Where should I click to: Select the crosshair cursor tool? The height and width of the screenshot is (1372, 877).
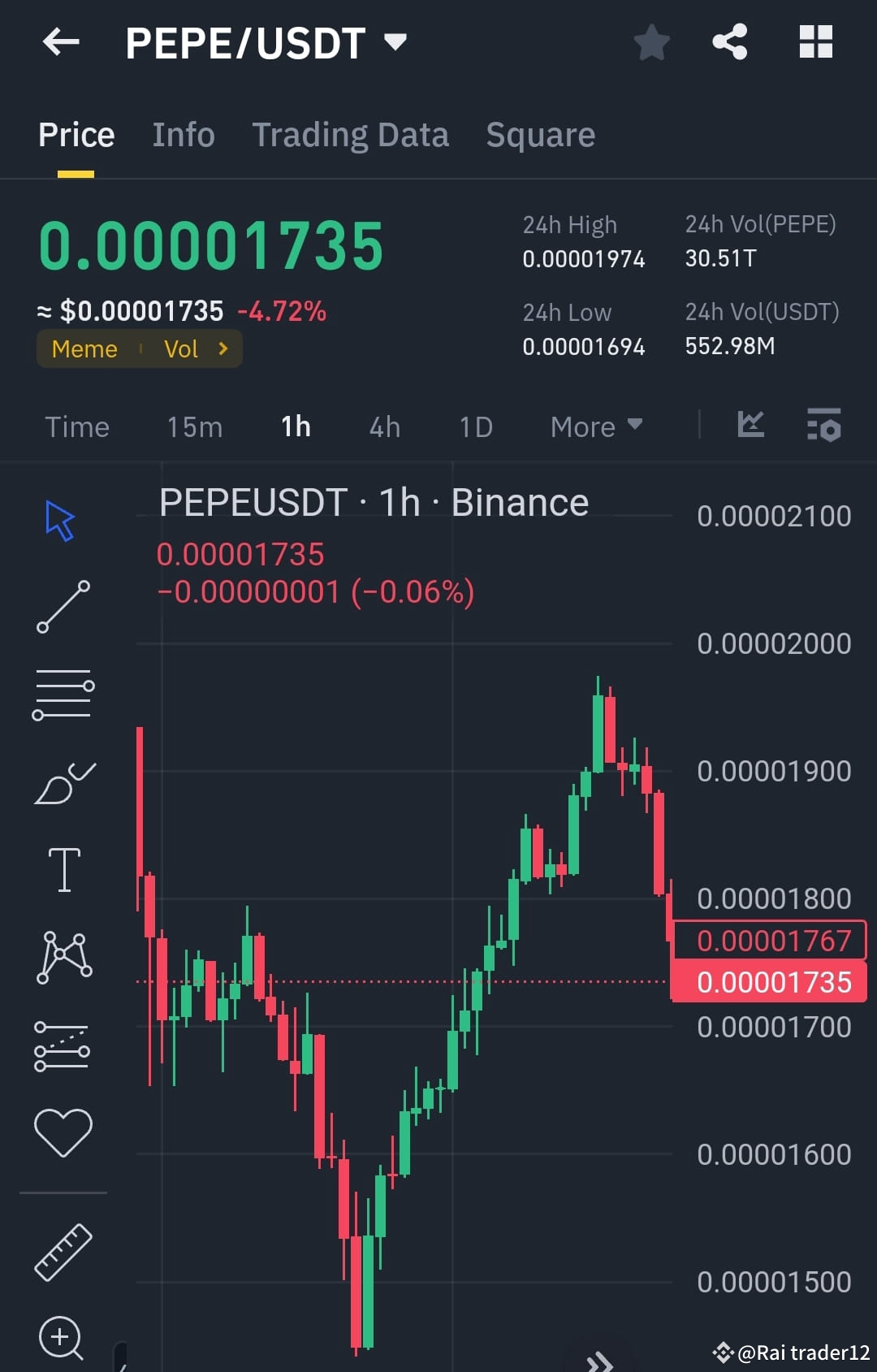click(x=61, y=520)
